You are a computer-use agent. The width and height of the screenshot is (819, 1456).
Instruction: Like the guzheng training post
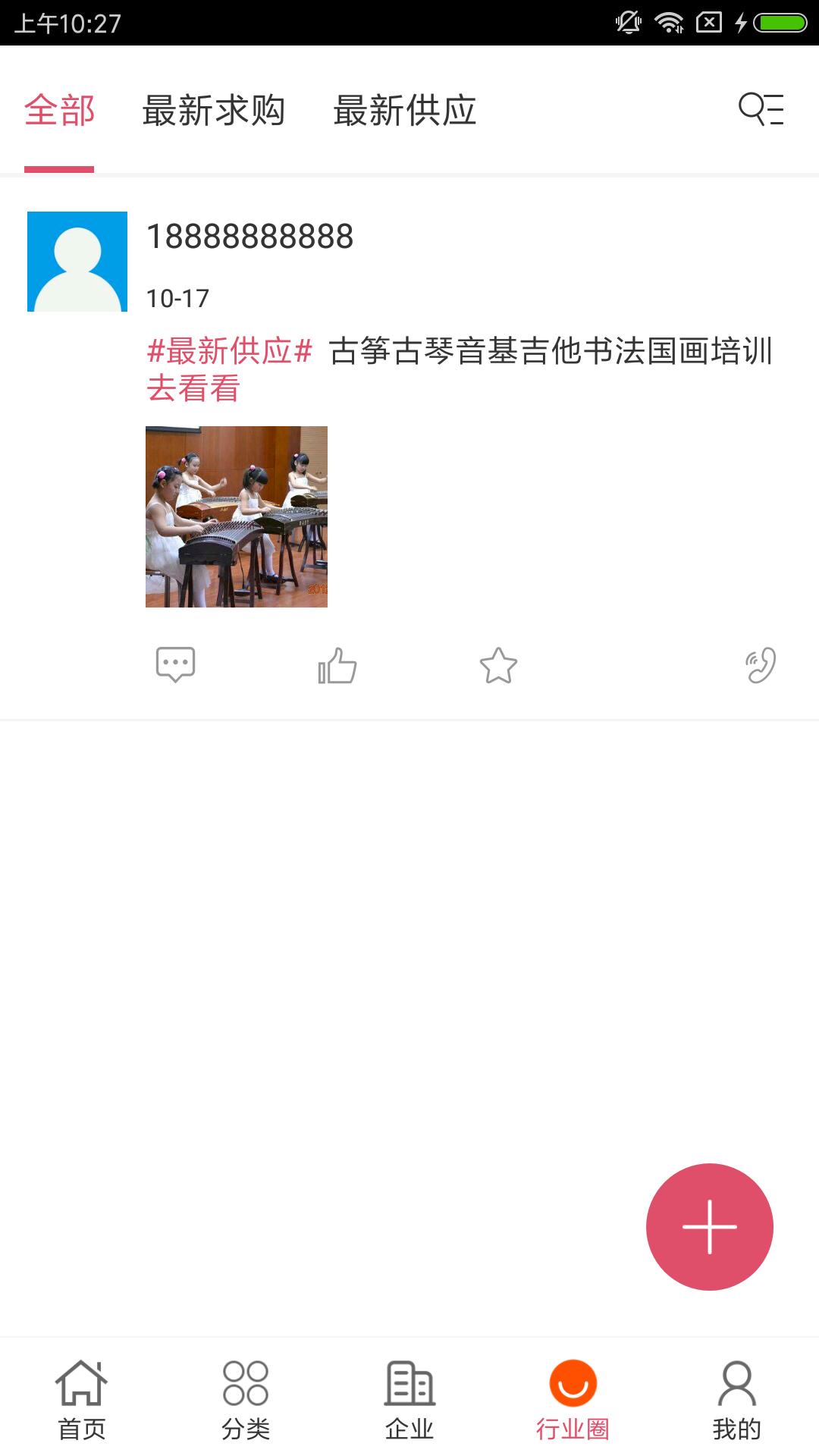click(x=337, y=665)
